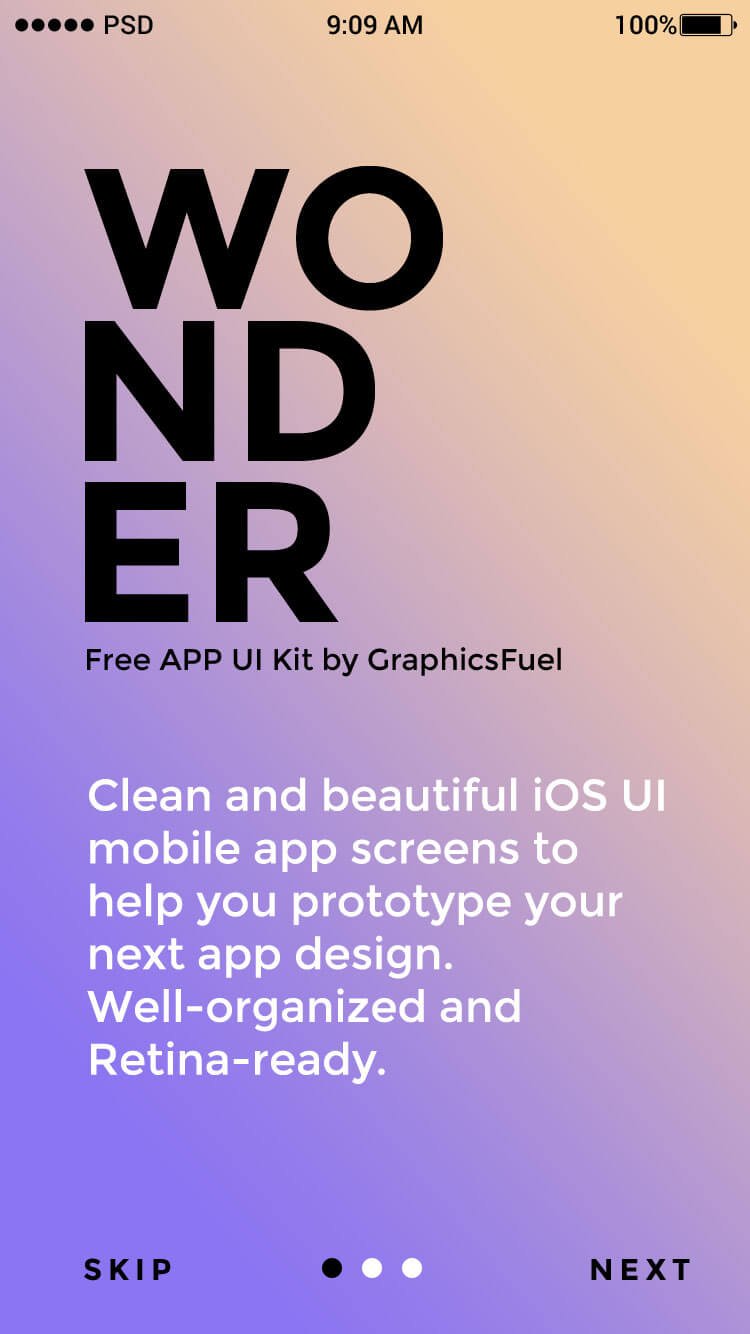Go to the next onboarding page
The width and height of the screenshot is (750, 1334).
click(x=640, y=1269)
